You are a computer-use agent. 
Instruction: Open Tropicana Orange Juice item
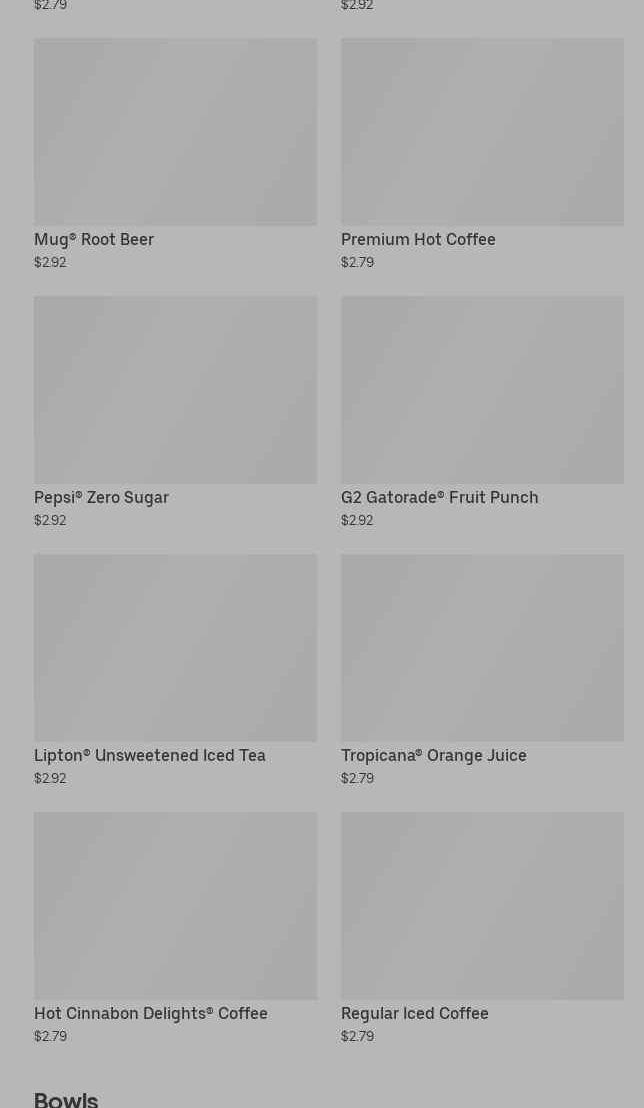tap(482, 670)
